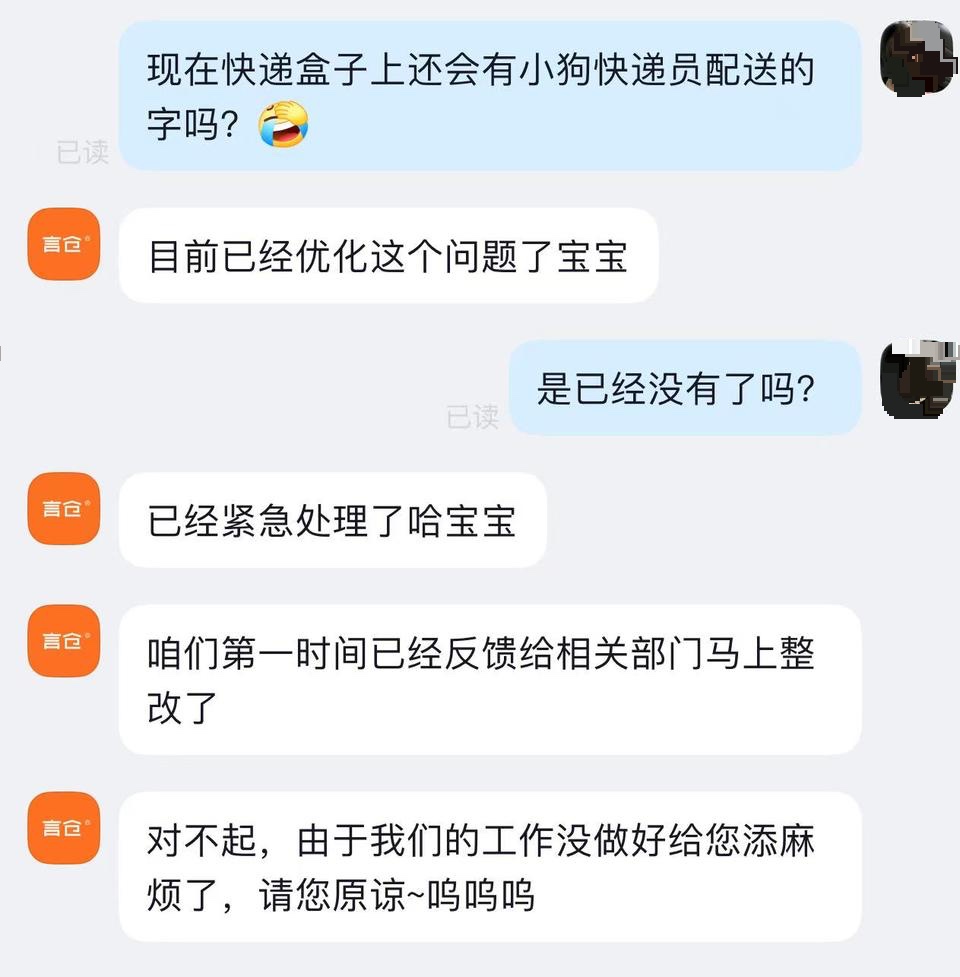Open the seller avatar beside the "对不起" apology message

click(64, 828)
